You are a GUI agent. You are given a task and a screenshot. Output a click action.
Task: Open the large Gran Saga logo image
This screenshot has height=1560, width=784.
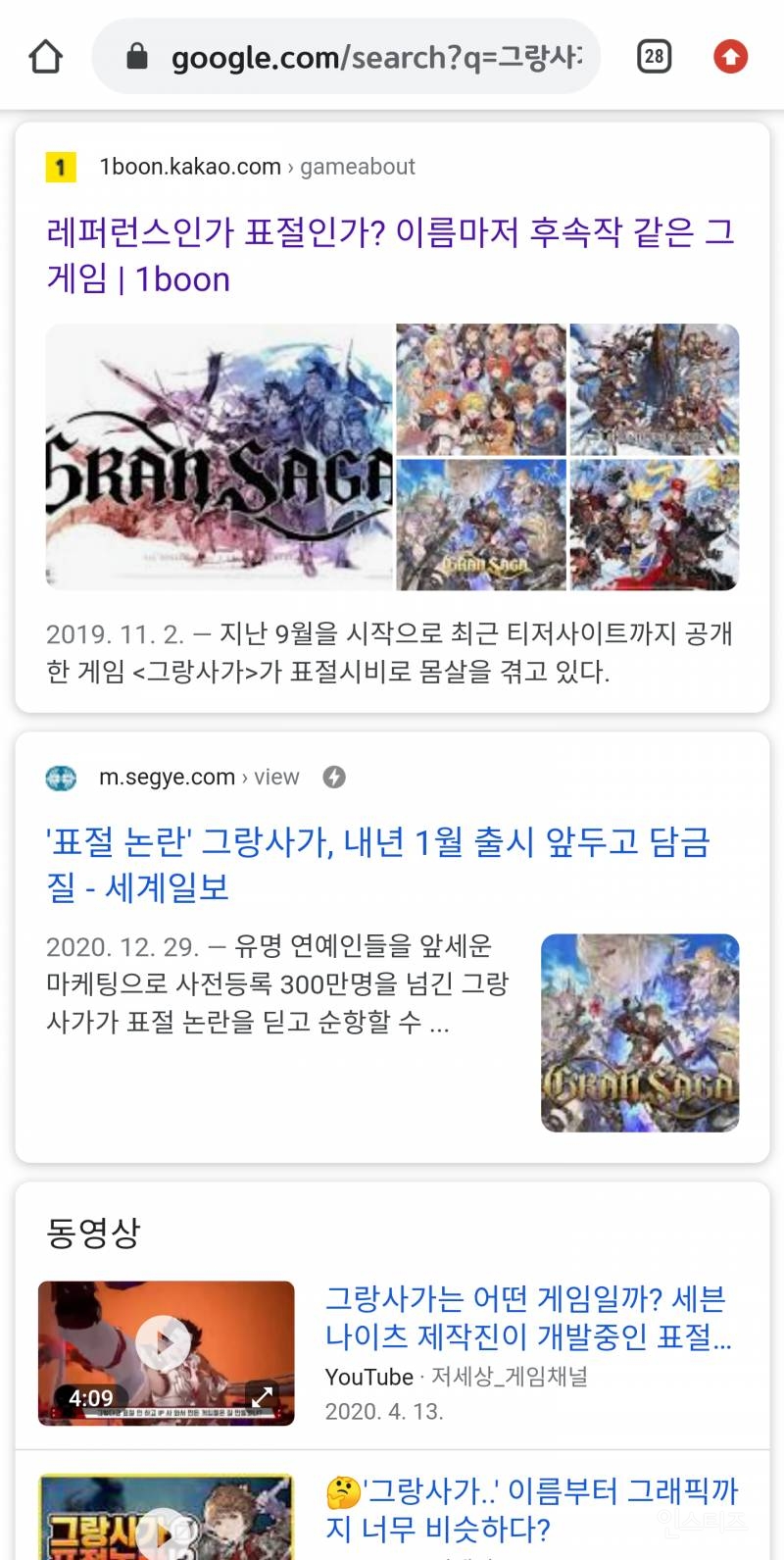[220, 457]
